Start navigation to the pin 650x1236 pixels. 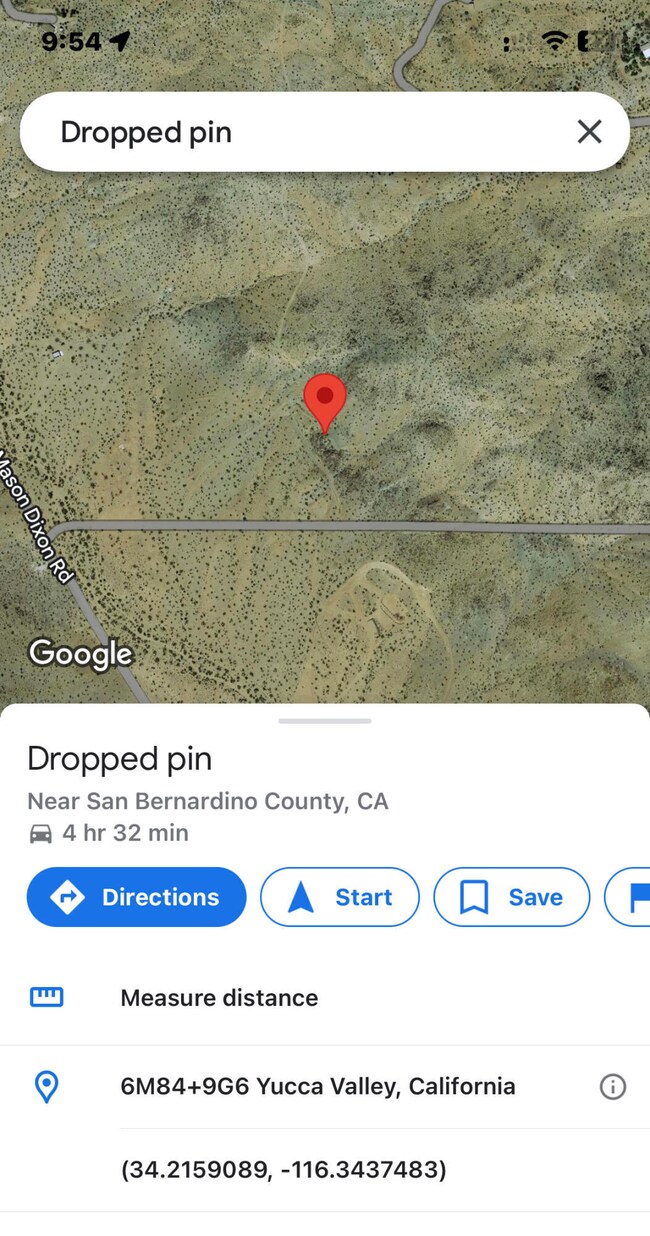coord(340,897)
